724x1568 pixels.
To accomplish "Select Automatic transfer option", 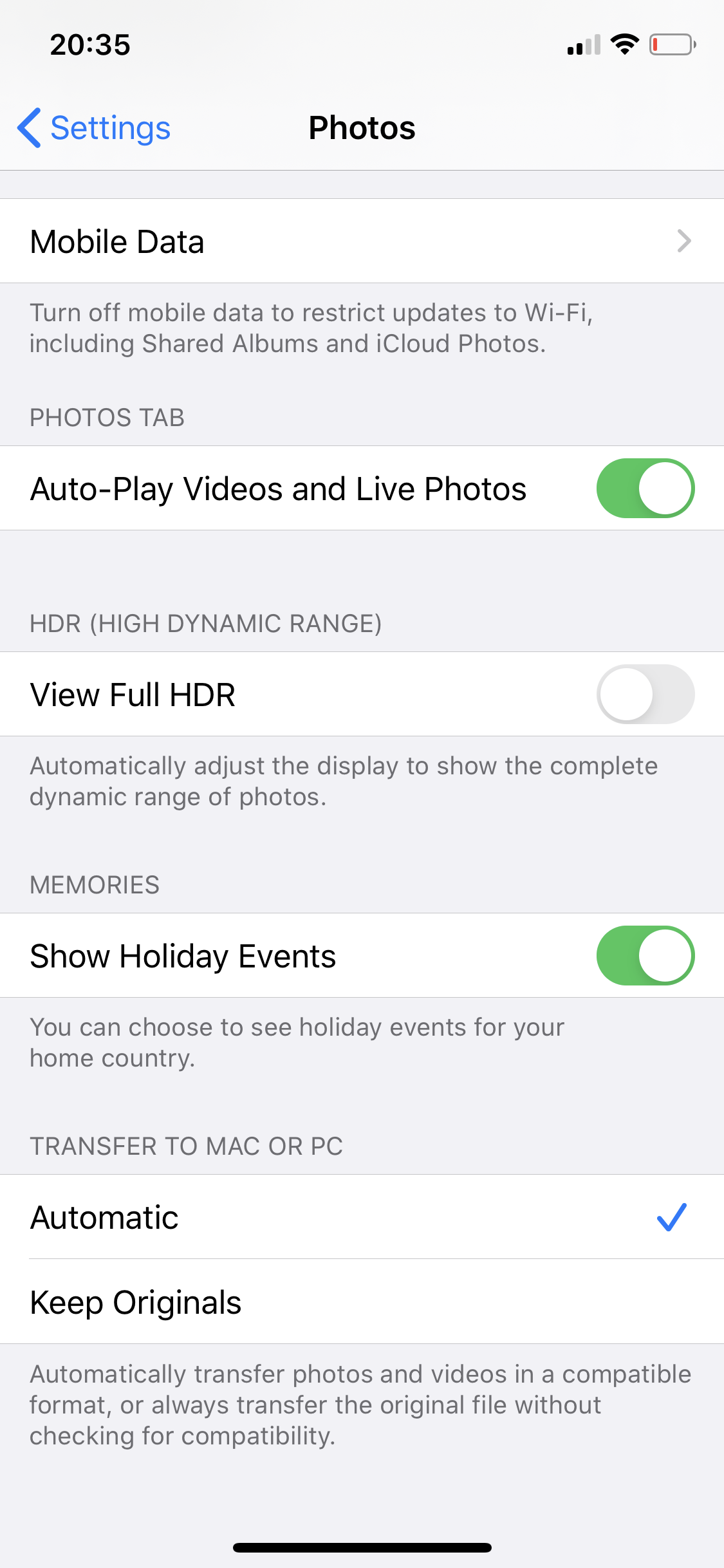I will click(x=360, y=1217).
